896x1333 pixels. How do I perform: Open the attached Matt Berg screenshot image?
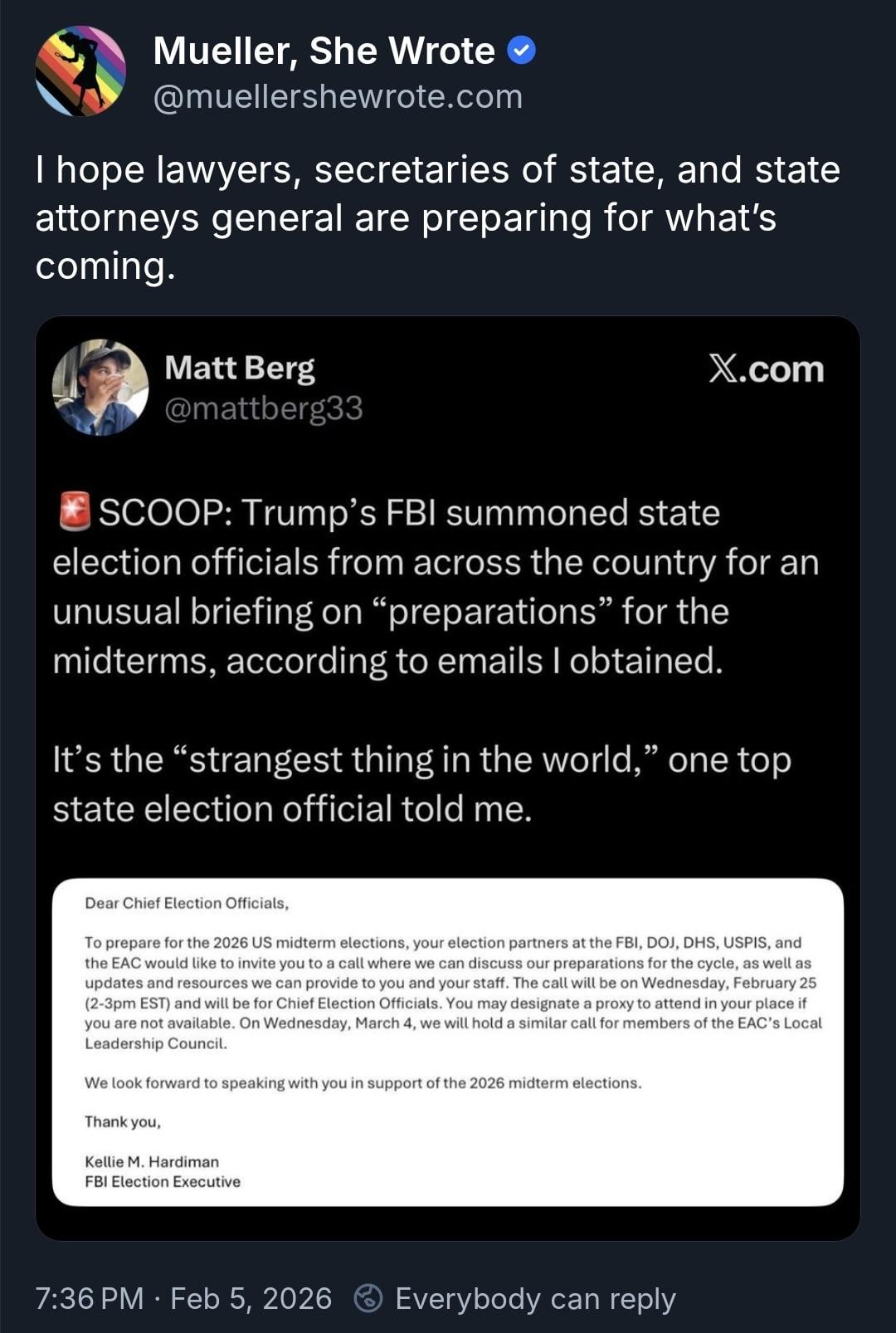point(447,778)
